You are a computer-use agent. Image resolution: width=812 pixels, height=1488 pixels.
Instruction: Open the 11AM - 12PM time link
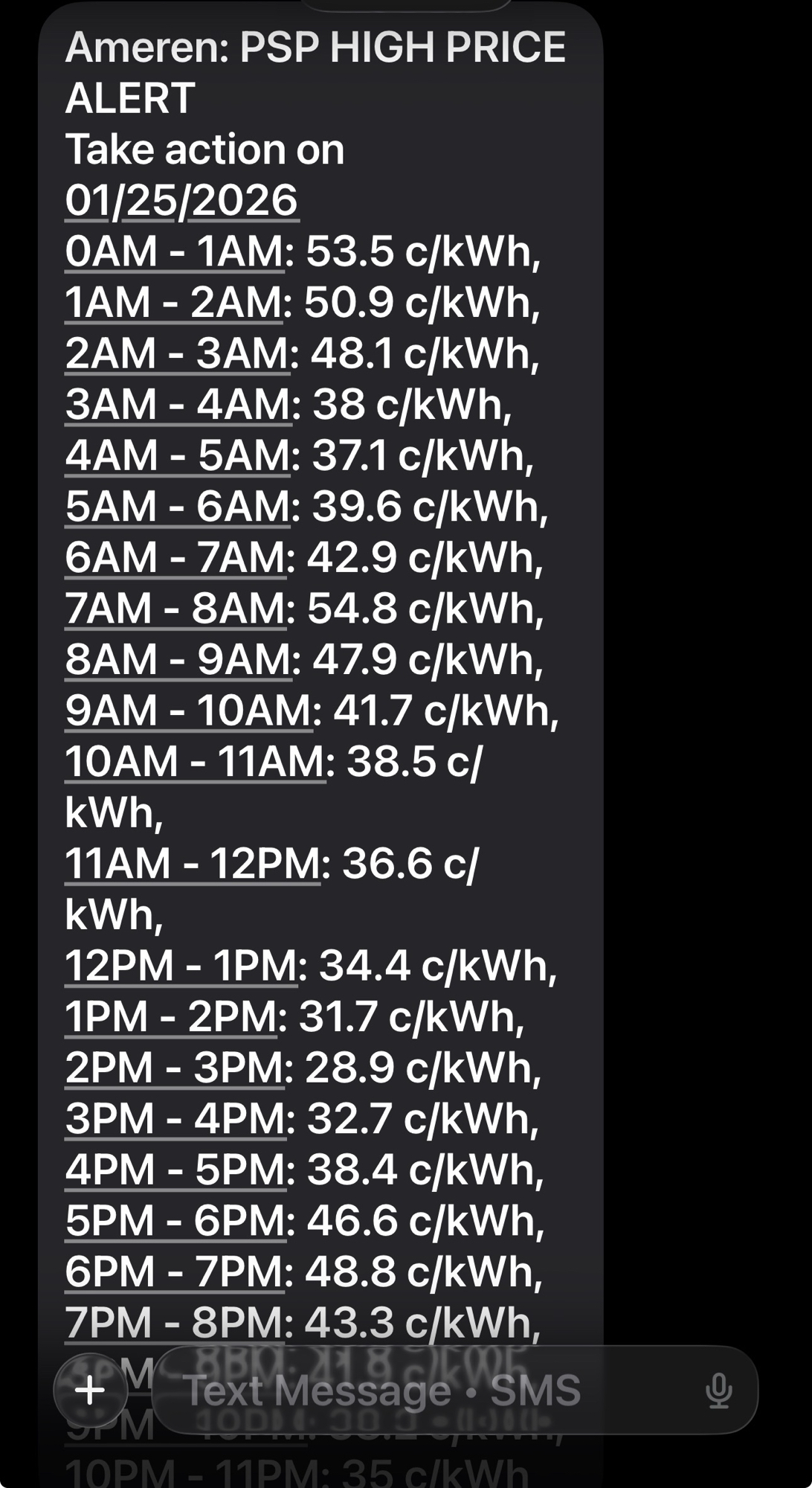pos(192,864)
